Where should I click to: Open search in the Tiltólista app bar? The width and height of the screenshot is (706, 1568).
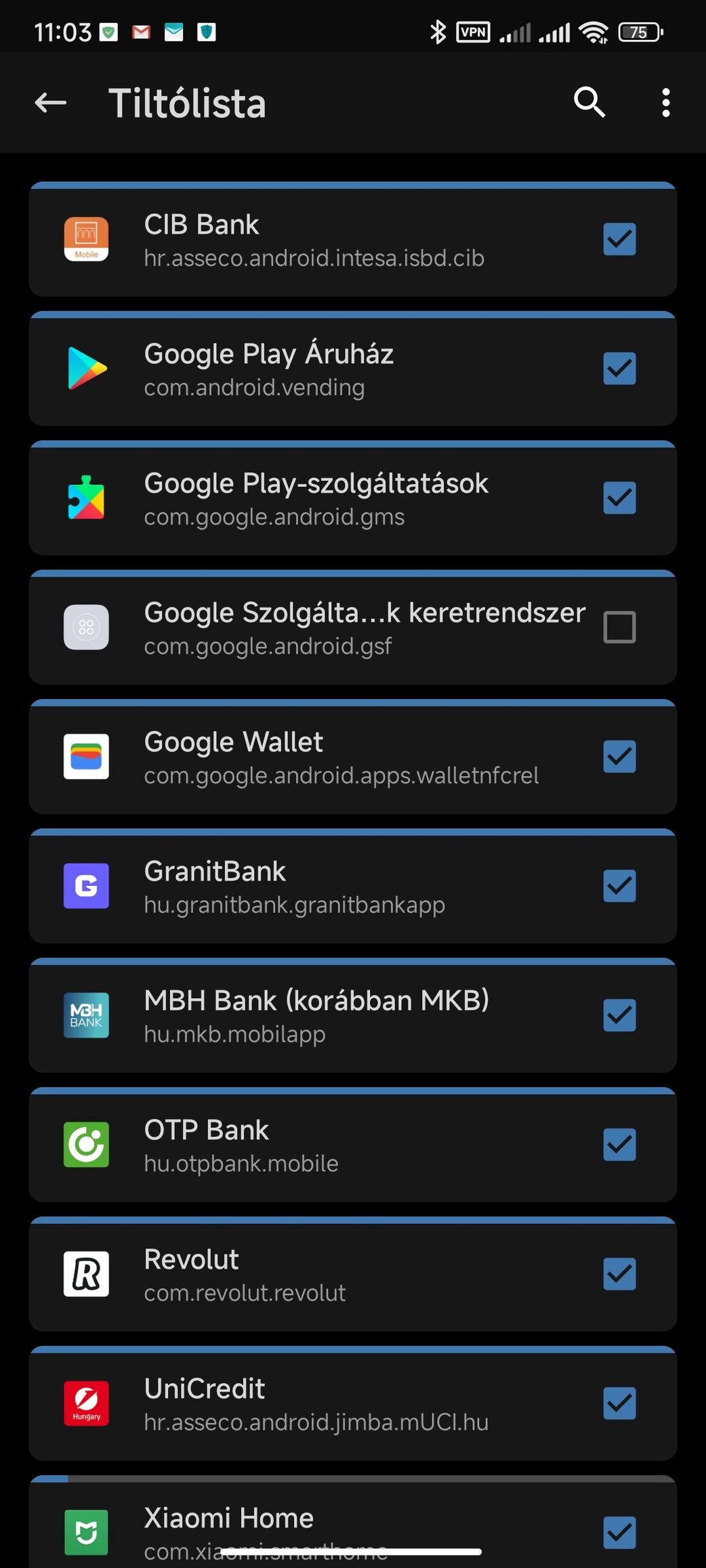pos(589,103)
